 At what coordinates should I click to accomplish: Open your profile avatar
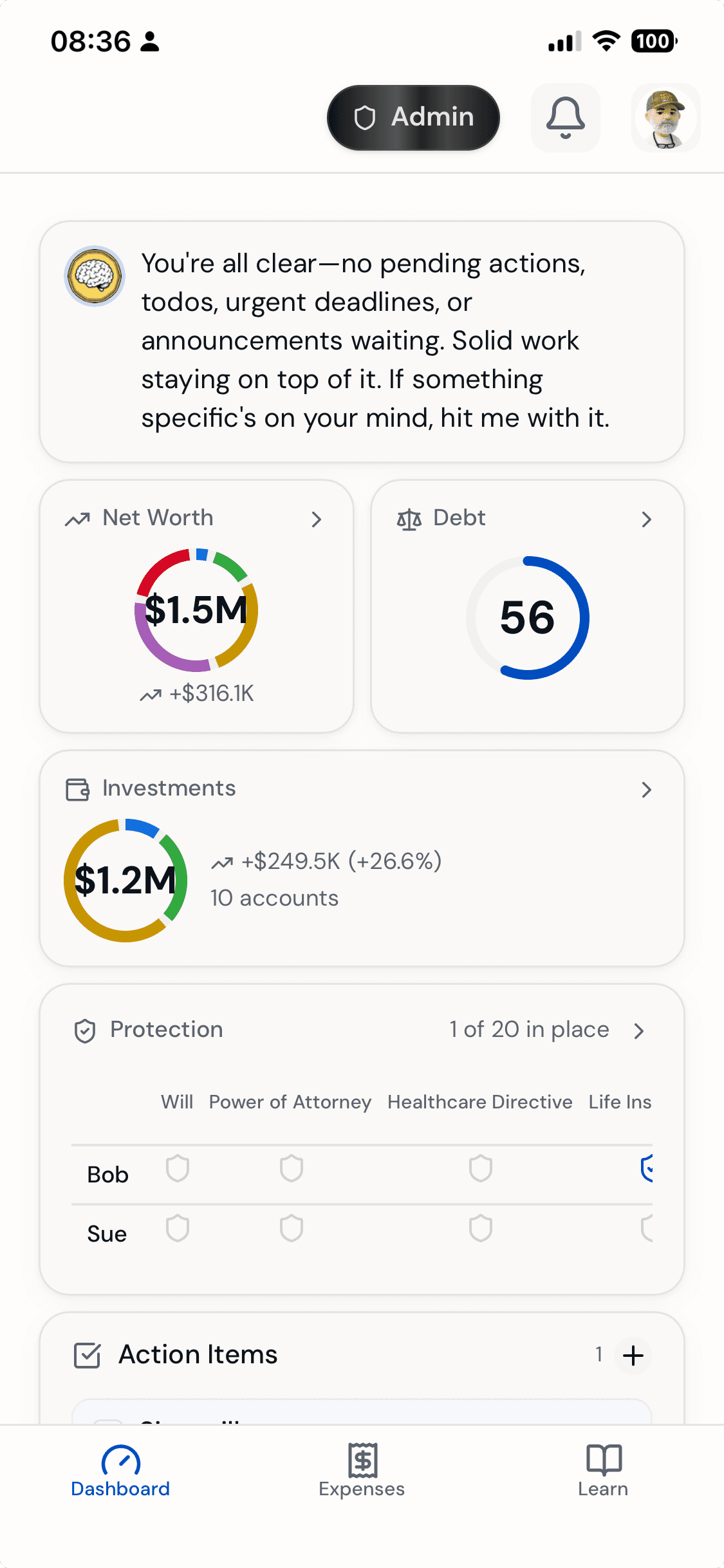coord(665,117)
